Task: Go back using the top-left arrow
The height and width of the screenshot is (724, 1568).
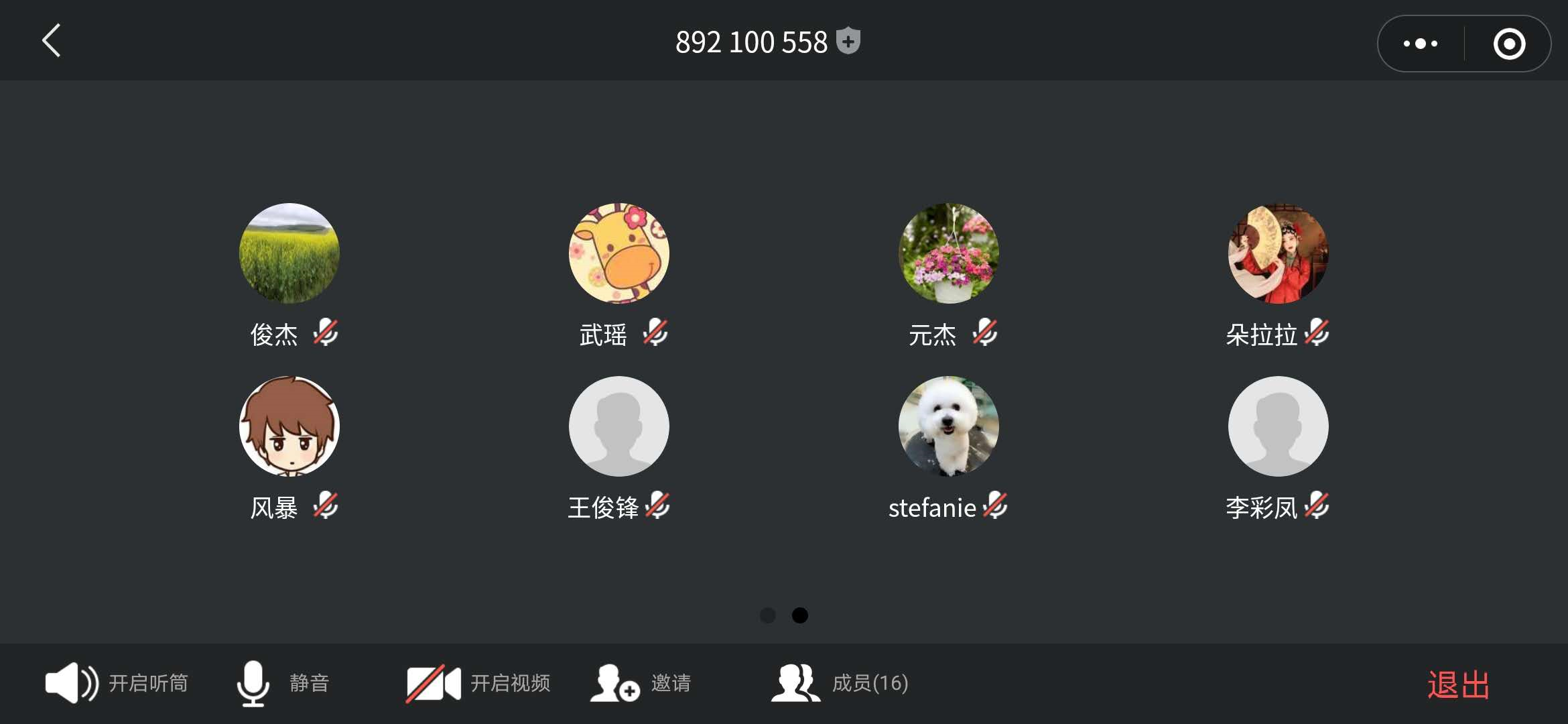Action: pyautogui.click(x=52, y=42)
